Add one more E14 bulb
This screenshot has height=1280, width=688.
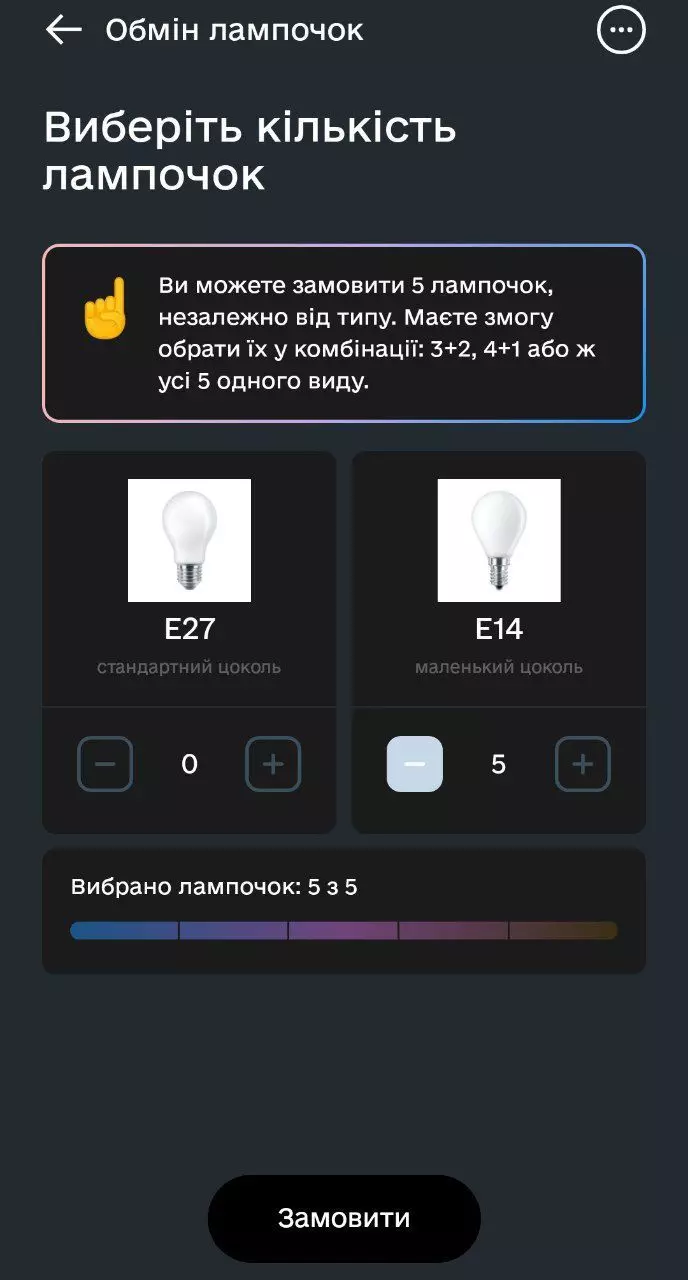tap(583, 764)
